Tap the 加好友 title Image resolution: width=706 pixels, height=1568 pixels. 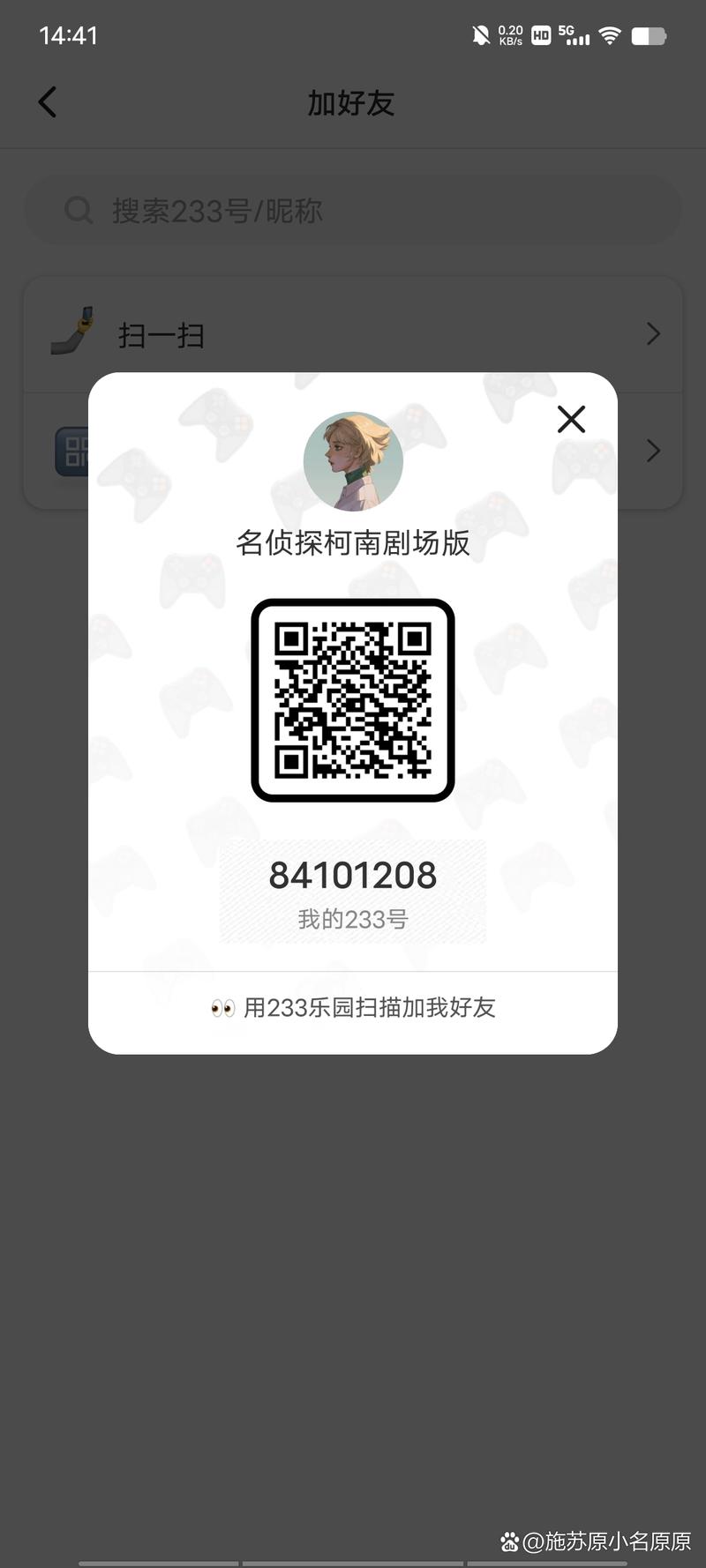pos(351,103)
